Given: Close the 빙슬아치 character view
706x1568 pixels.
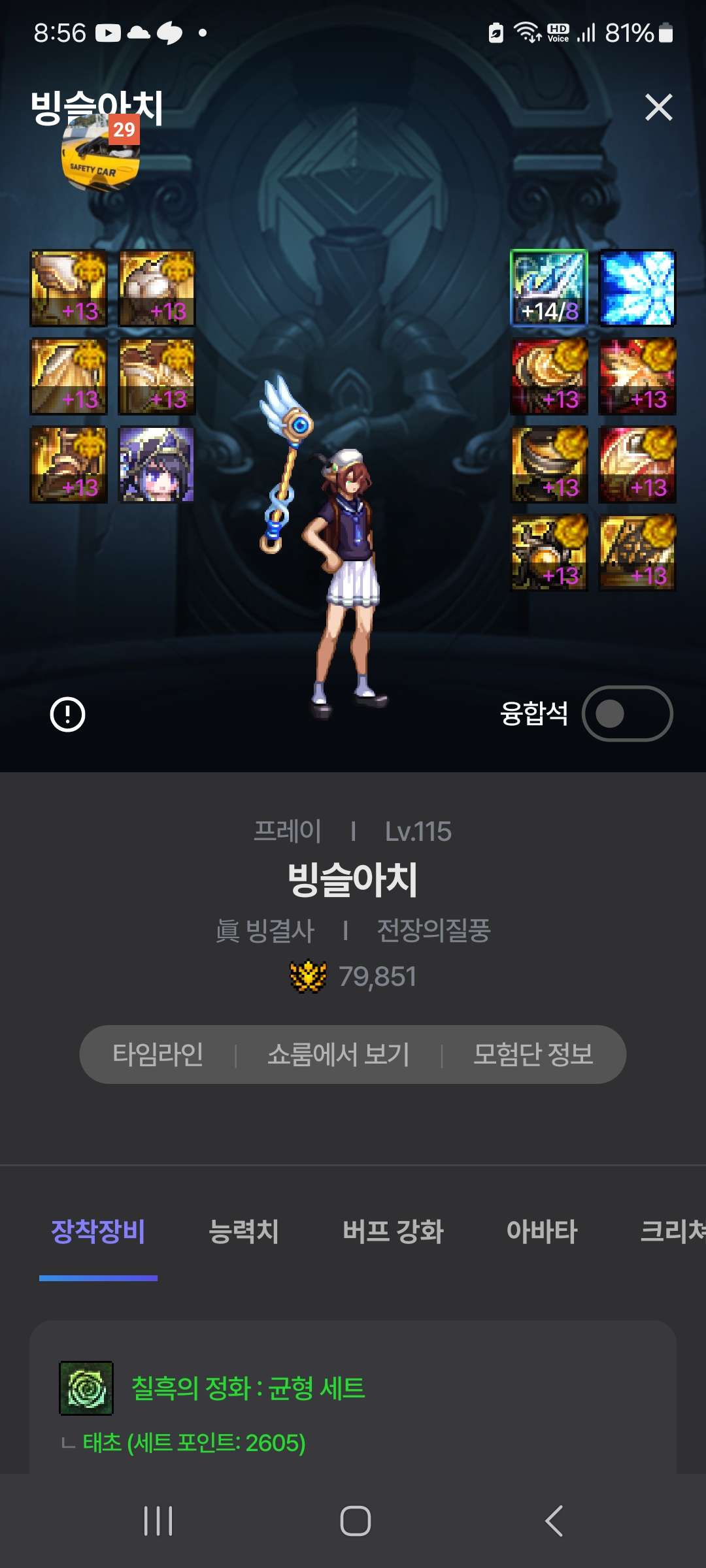Looking at the screenshot, I should point(658,107).
